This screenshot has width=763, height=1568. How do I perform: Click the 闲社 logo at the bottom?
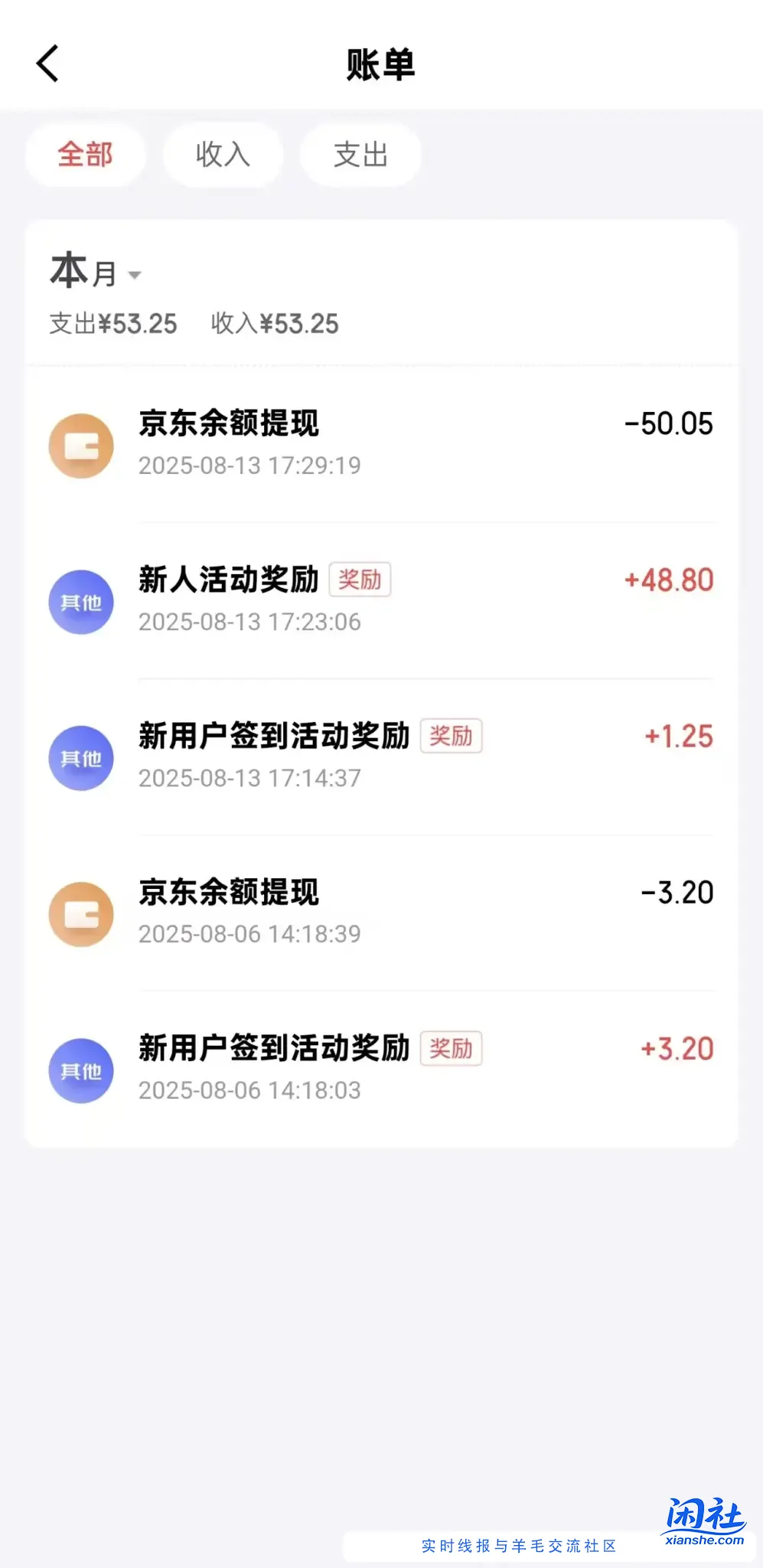coord(706,1512)
